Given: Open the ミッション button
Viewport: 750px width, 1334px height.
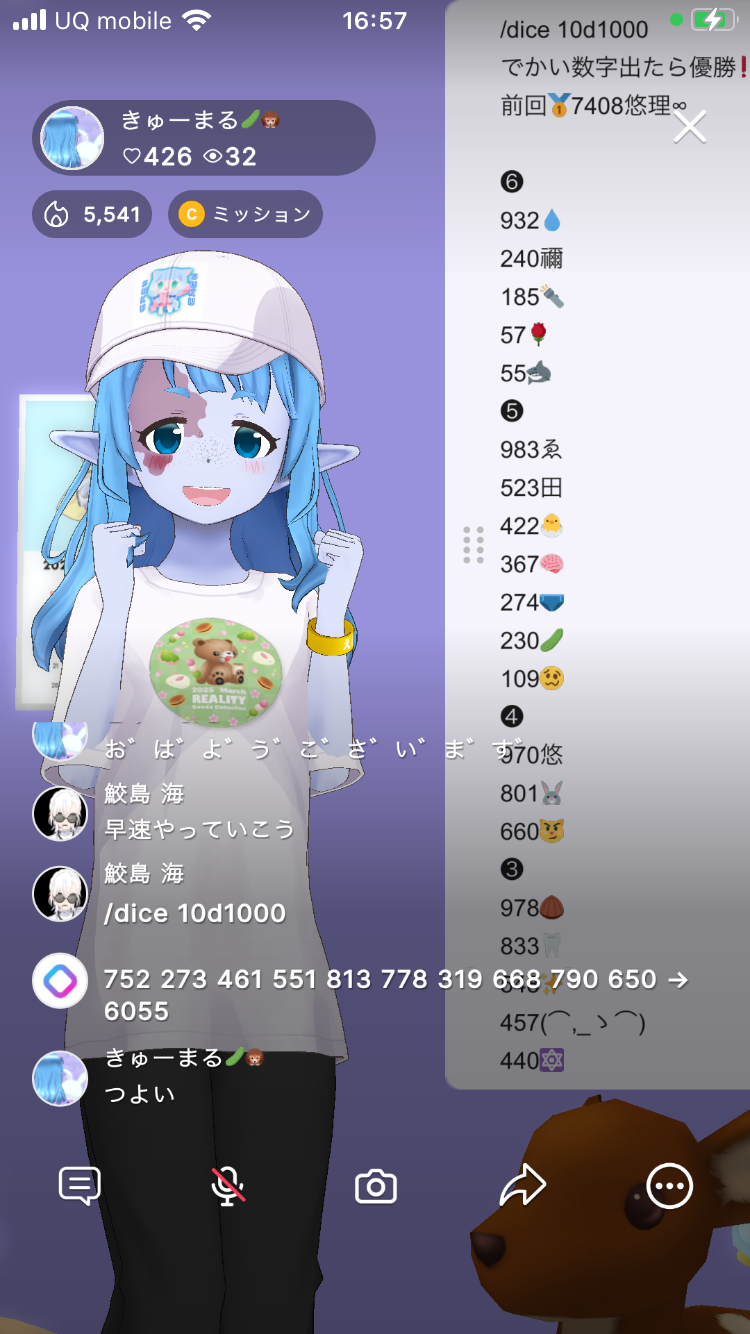Looking at the screenshot, I should [245, 214].
